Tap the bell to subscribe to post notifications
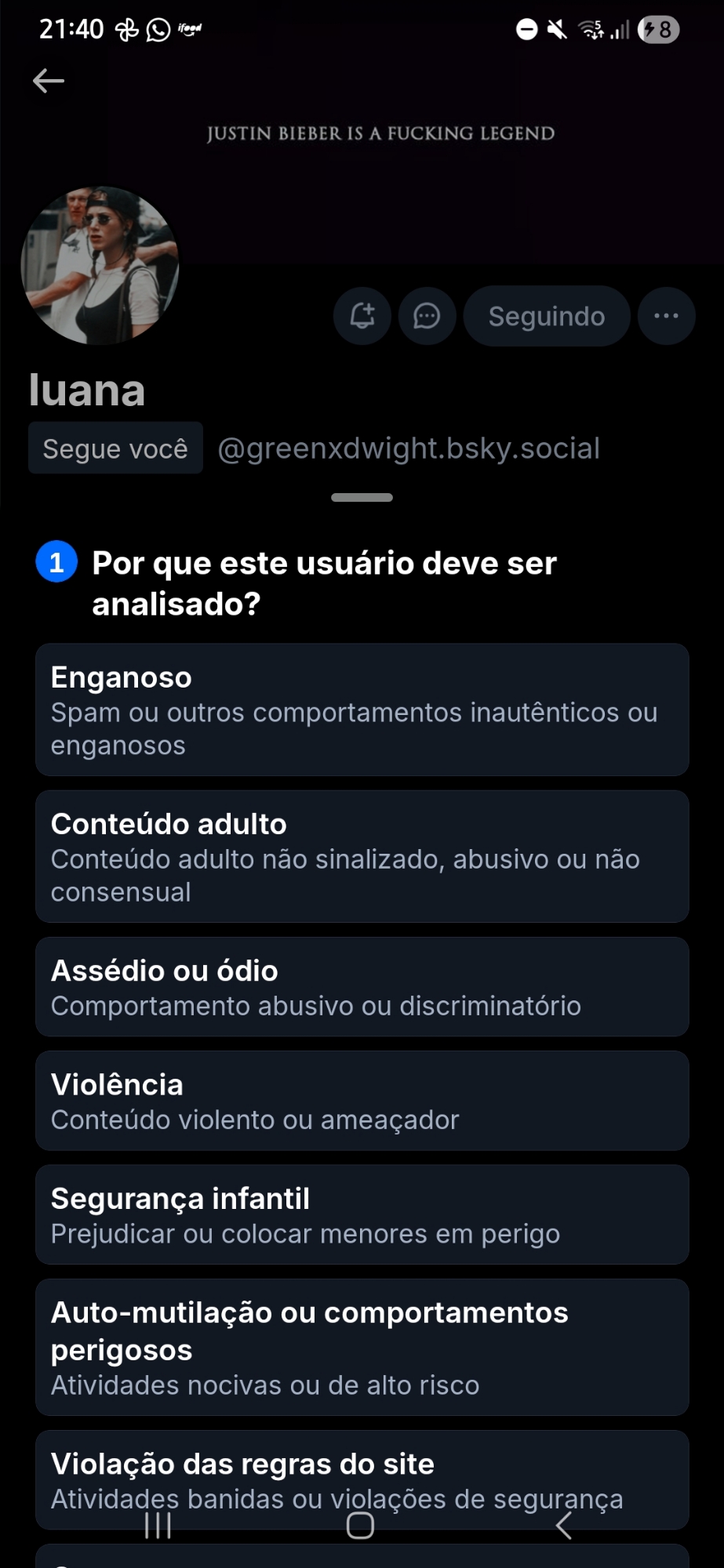 click(362, 316)
